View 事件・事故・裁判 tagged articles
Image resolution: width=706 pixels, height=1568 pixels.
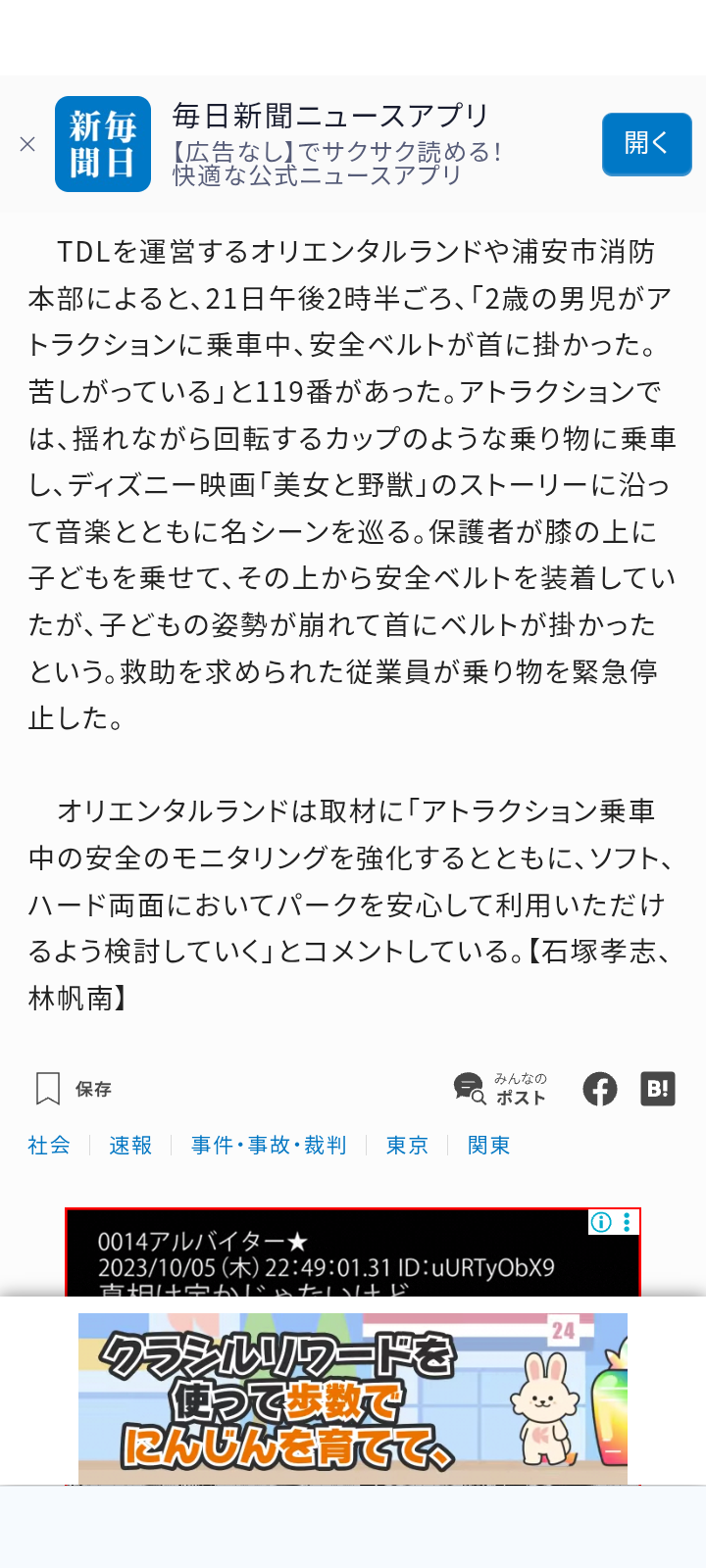pos(267,1145)
